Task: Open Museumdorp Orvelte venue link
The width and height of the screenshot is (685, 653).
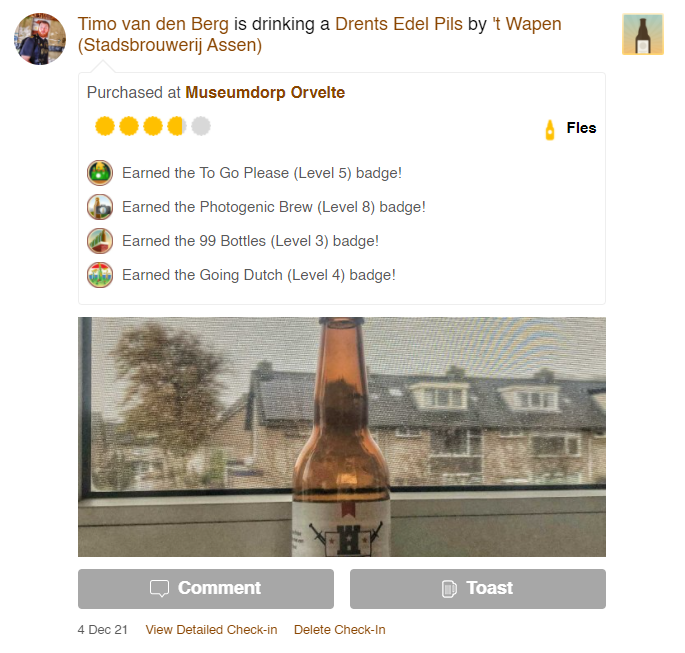Action: click(265, 92)
